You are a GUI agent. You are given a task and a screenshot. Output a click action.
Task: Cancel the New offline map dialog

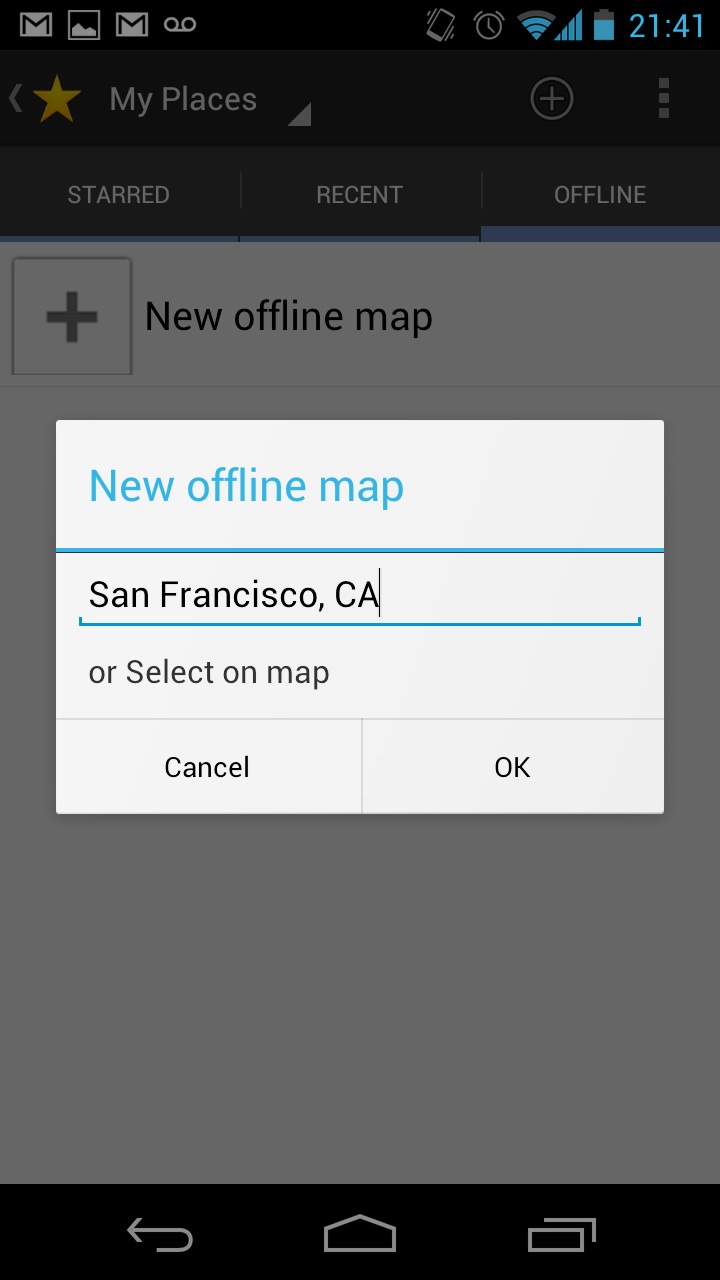pyautogui.click(x=207, y=767)
